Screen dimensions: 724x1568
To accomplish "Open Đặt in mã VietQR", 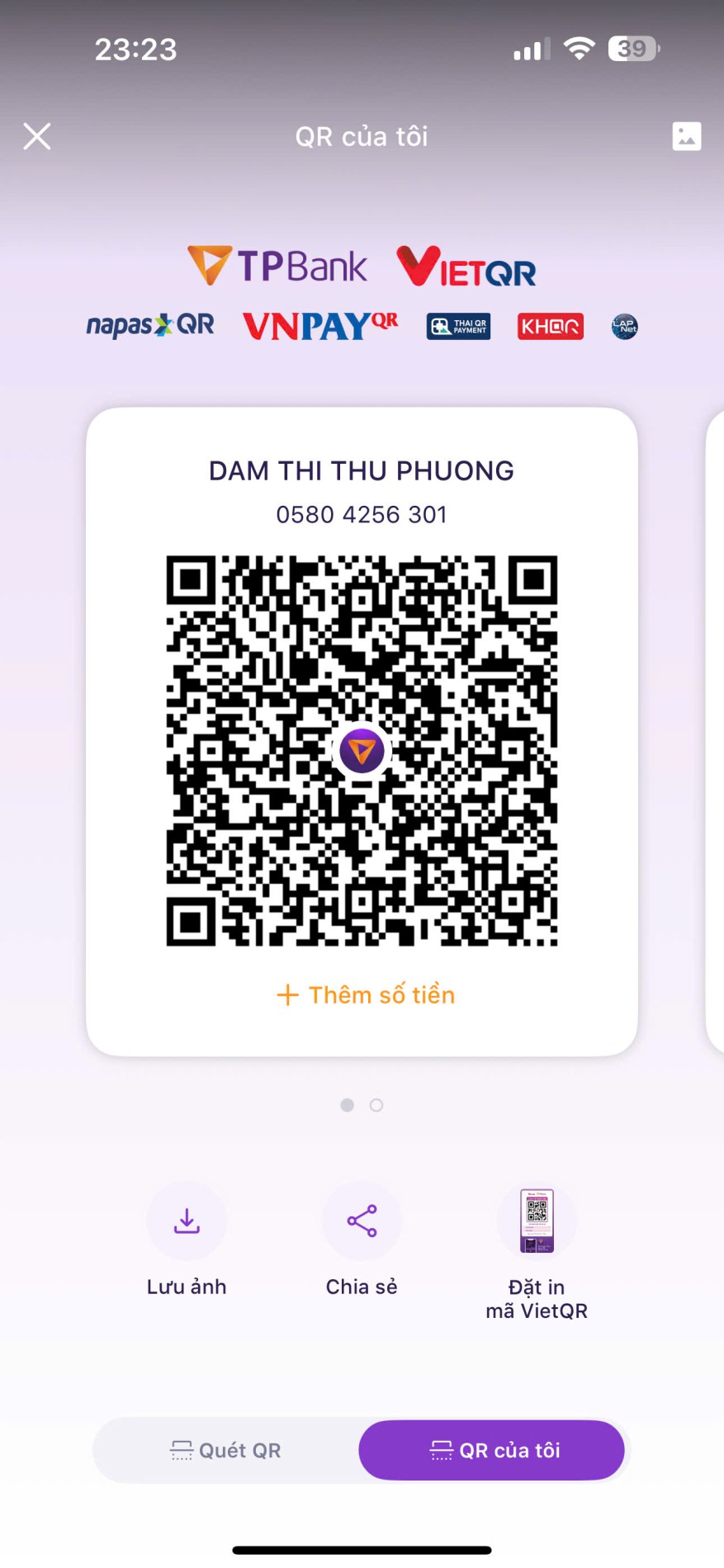I will [x=537, y=1221].
